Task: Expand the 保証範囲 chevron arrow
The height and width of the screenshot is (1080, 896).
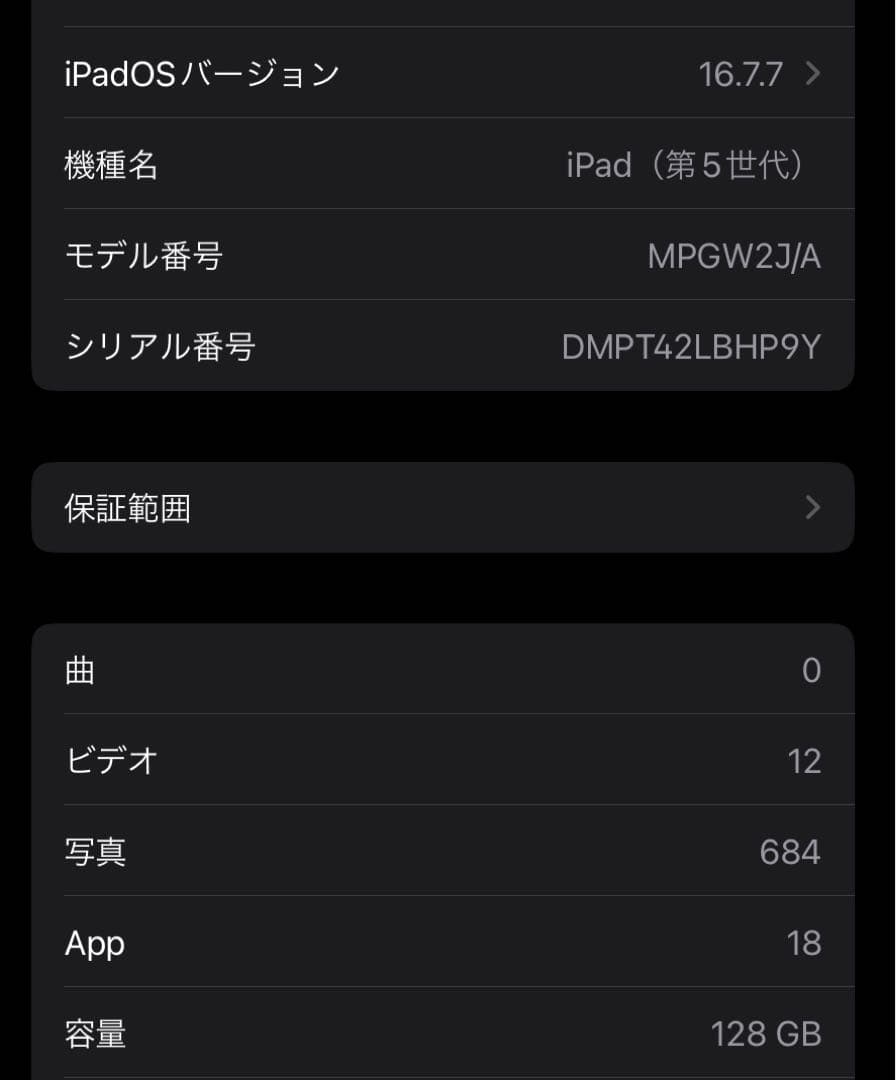Action: pyautogui.click(x=813, y=507)
